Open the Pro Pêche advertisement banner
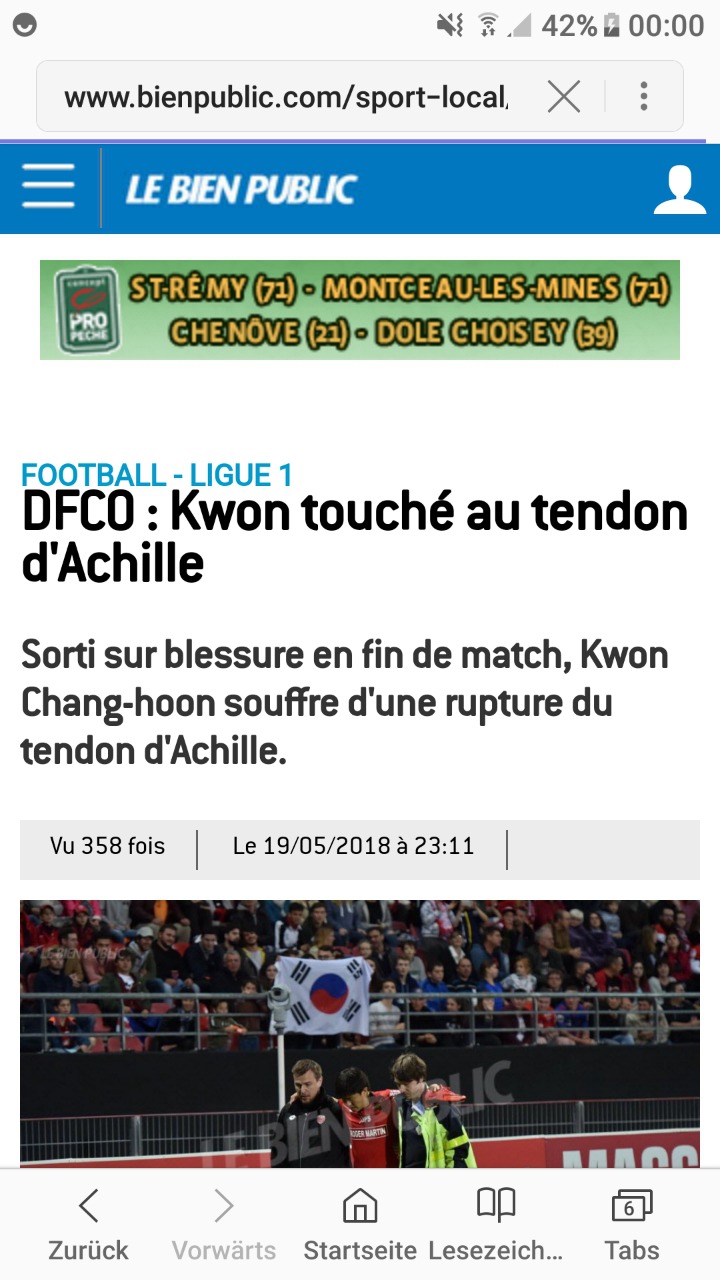 [x=360, y=309]
